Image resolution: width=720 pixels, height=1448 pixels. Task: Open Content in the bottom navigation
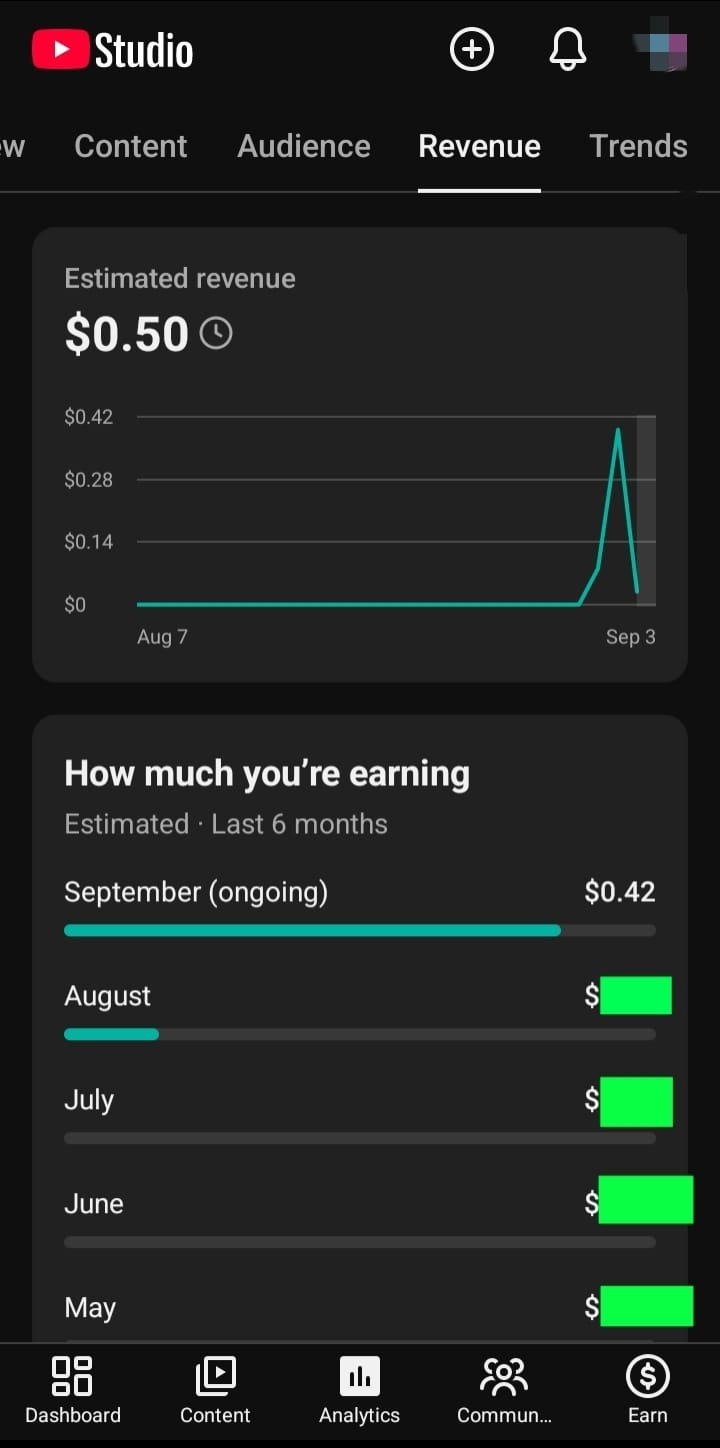pyautogui.click(x=215, y=1390)
